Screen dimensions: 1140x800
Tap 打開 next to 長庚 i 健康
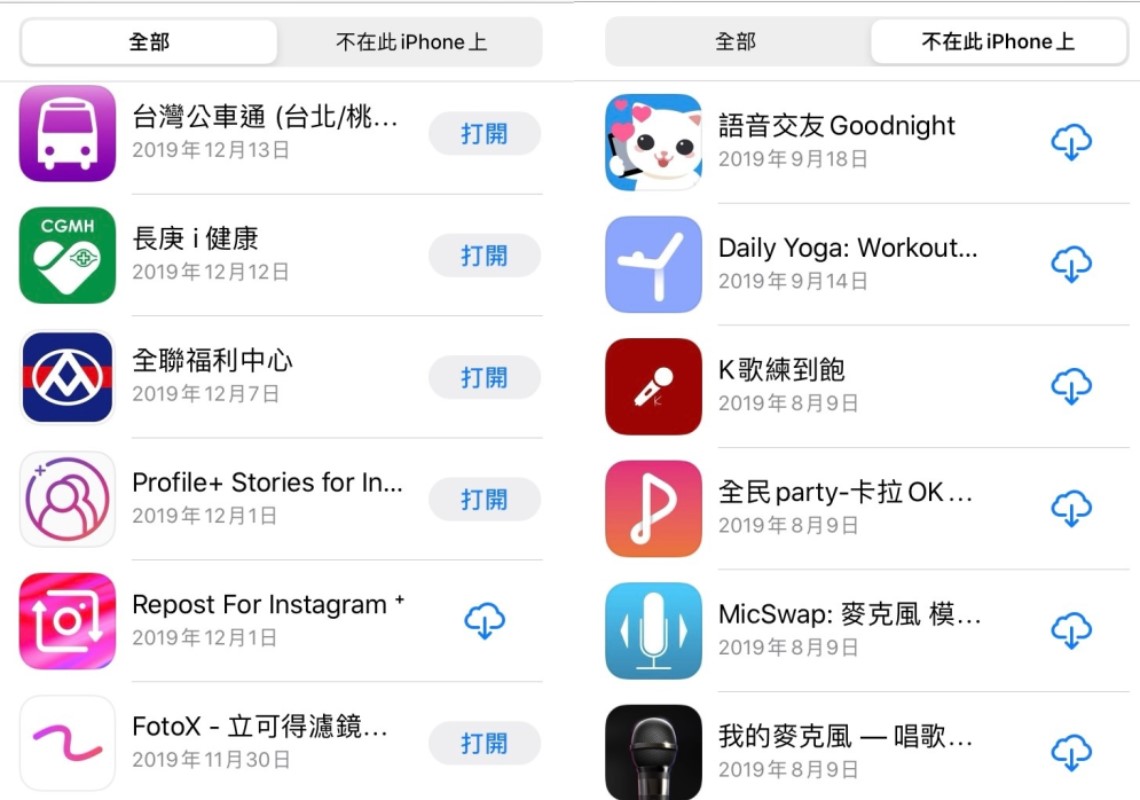tap(484, 256)
